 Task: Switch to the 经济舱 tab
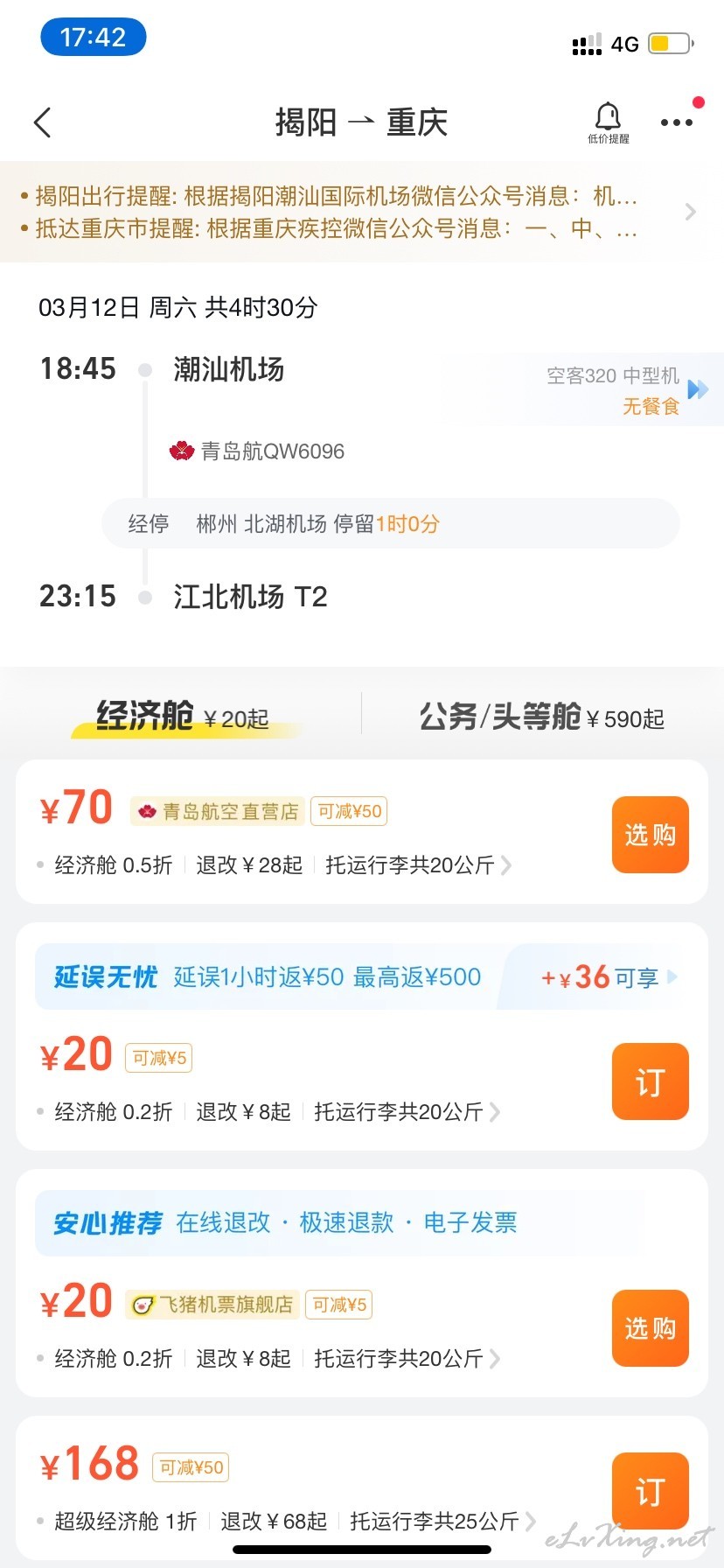[x=182, y=717]
